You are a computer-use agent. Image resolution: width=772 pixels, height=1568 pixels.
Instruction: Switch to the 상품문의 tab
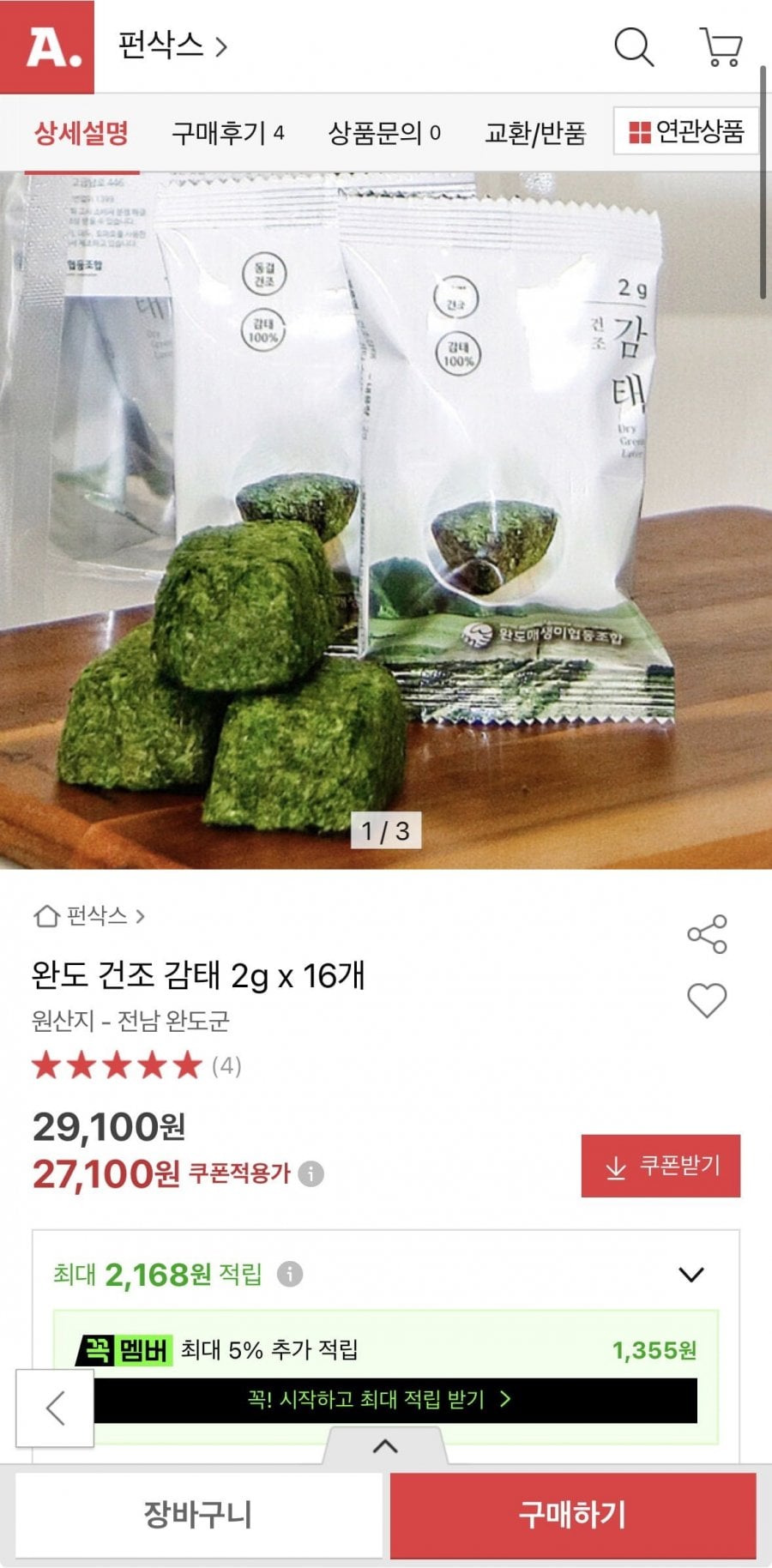pos(384,133)
